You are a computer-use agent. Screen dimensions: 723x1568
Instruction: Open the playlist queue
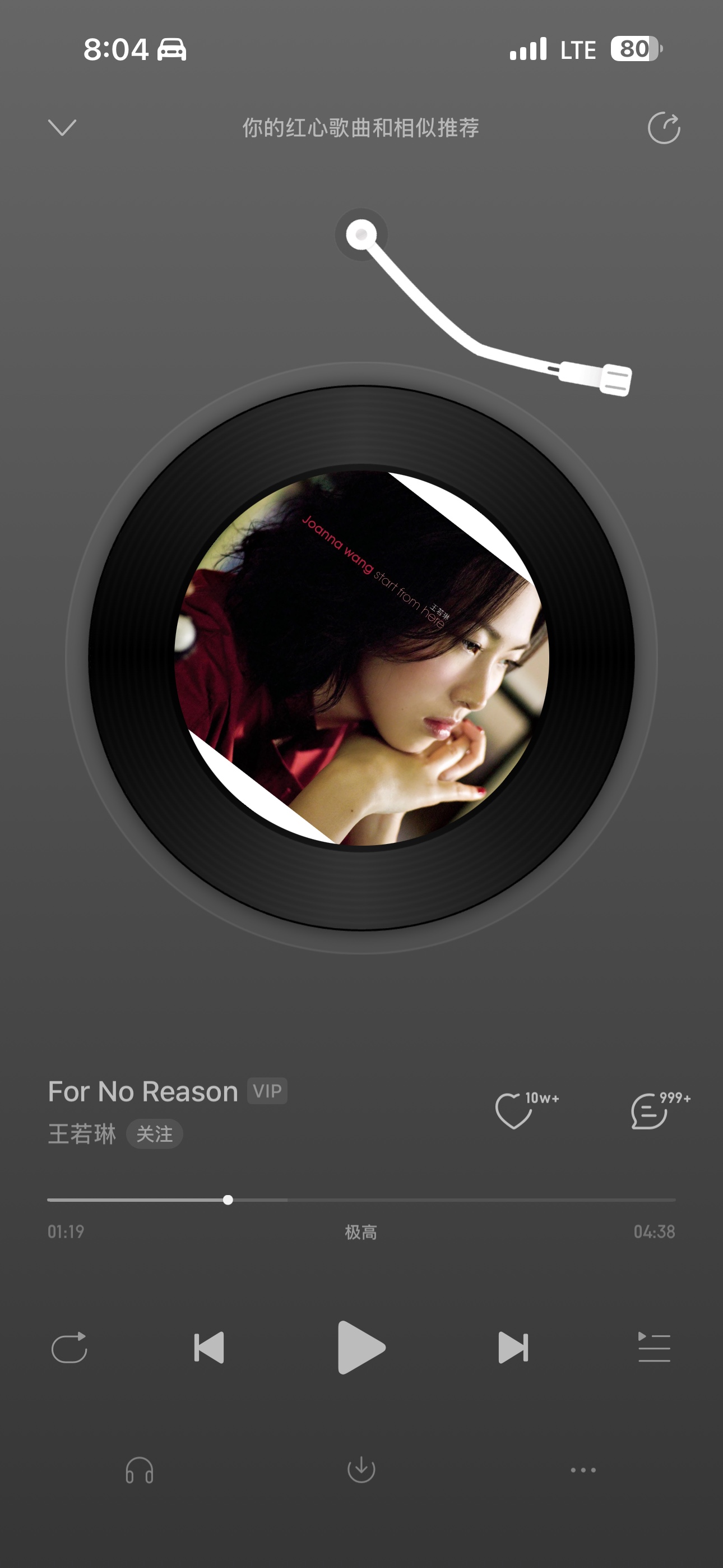coord(654,1348)
